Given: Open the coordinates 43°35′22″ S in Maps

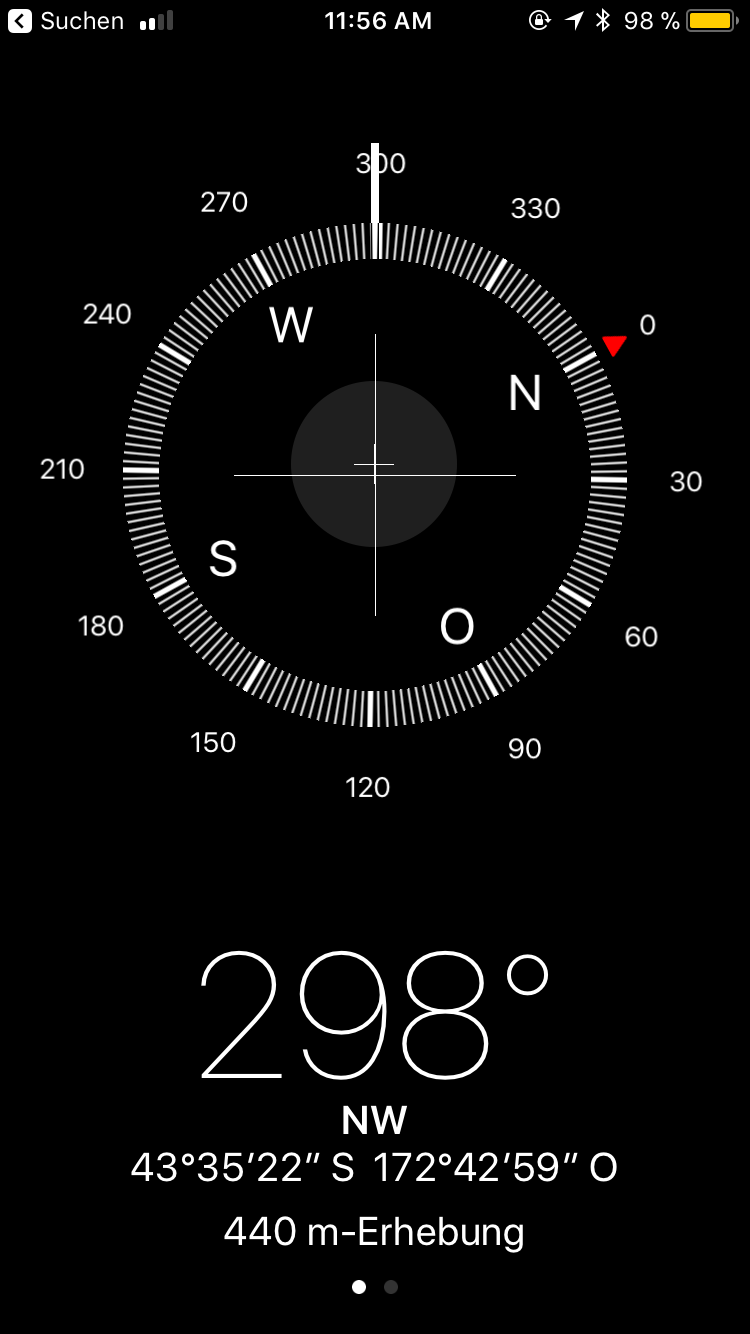Looking at the screenshot, I should coord(243,1167).
